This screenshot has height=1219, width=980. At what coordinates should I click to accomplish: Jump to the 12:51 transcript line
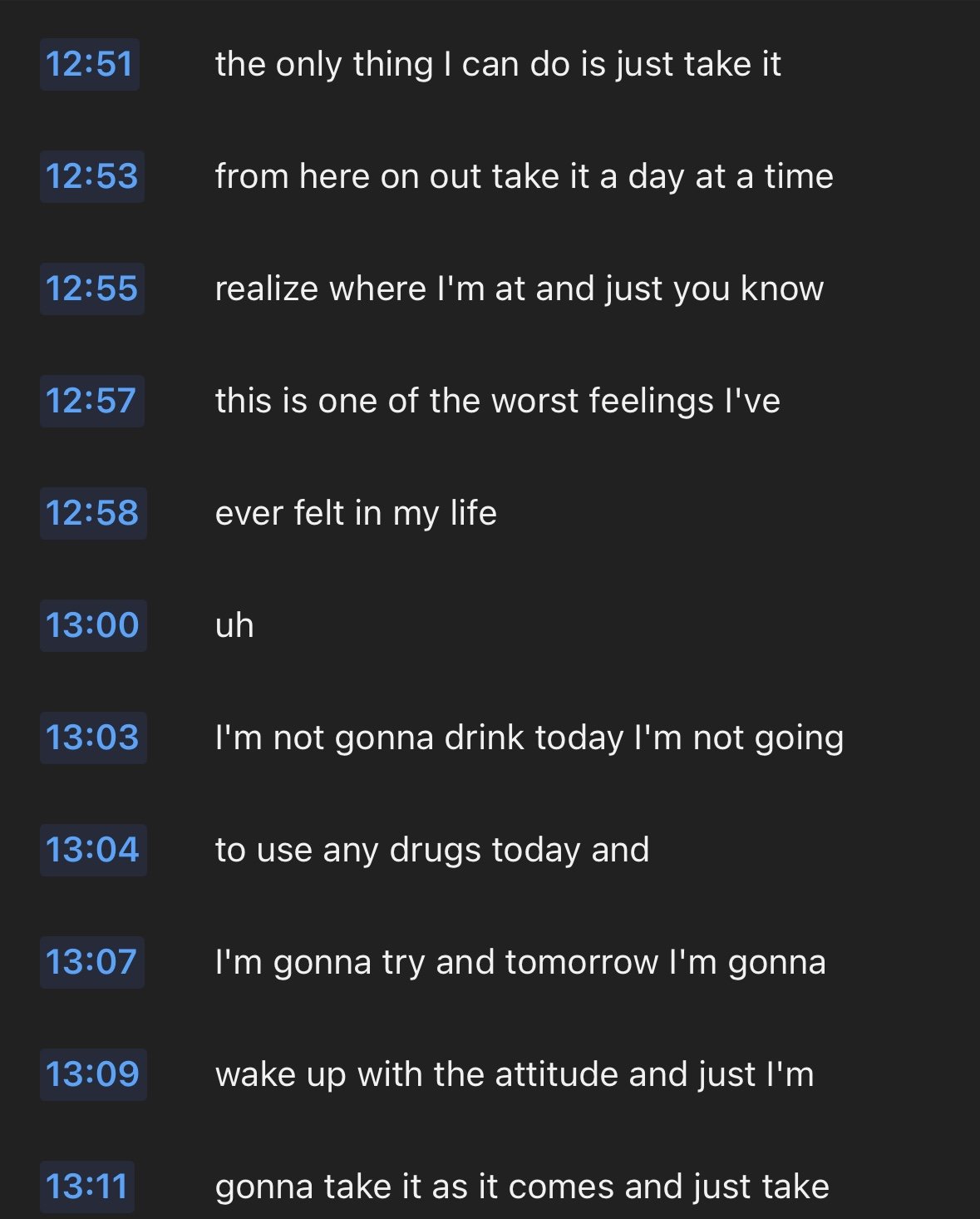pos(89,64)
